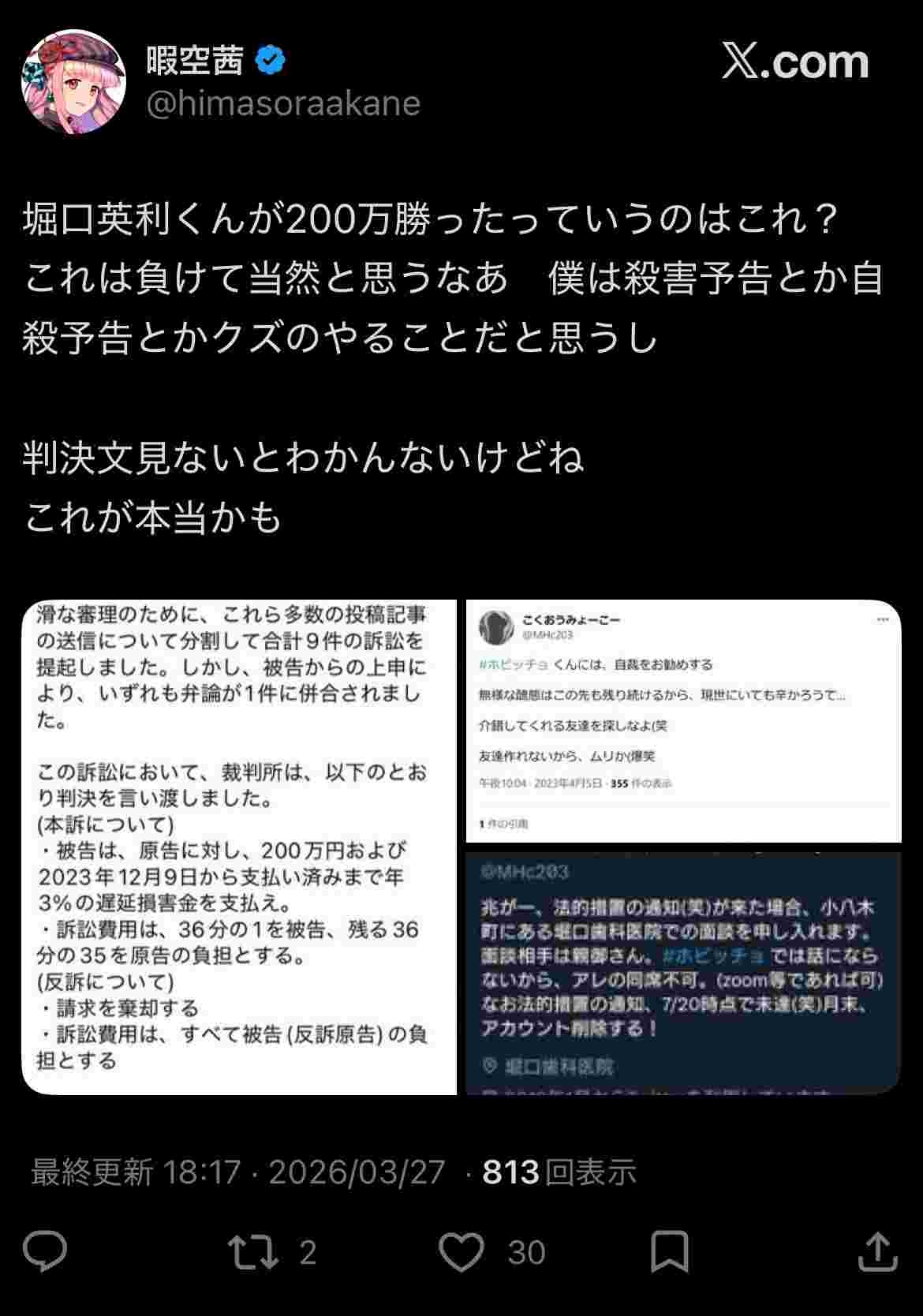Viewport: 923px width, 1316px height.
Task: Reply to this post
Action: point(45,1252)
